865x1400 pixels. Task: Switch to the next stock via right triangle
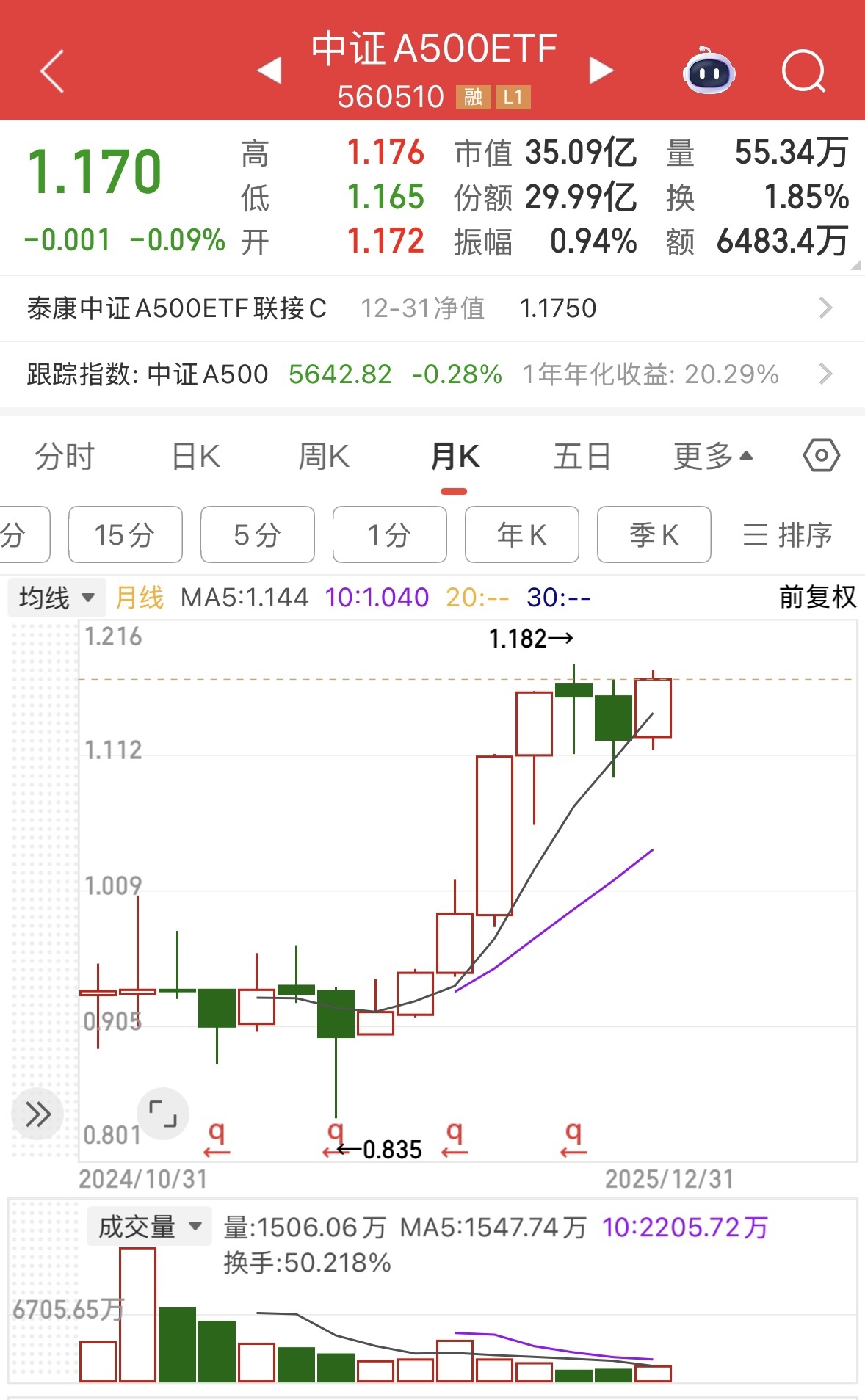[601, 70]
